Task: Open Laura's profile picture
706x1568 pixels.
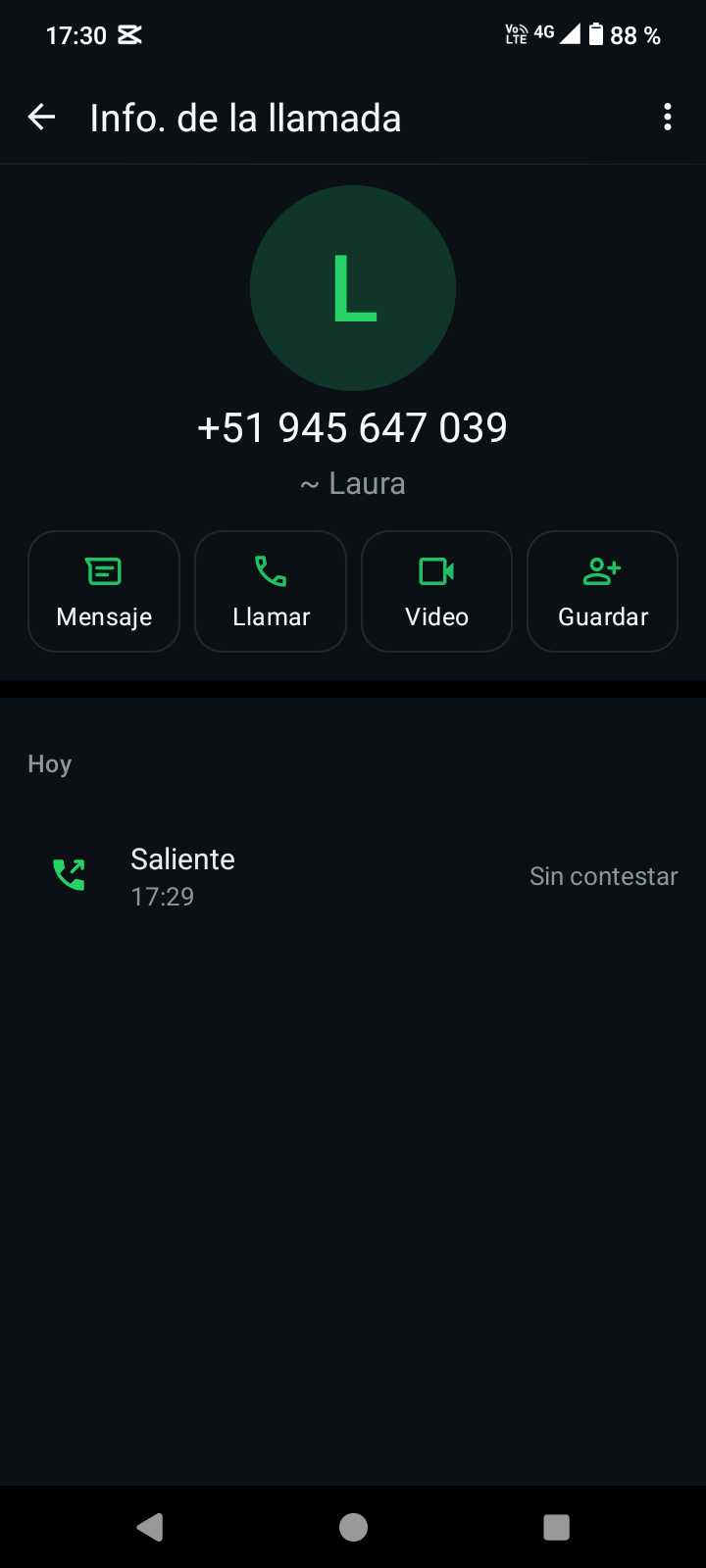Action: [353, 288]
